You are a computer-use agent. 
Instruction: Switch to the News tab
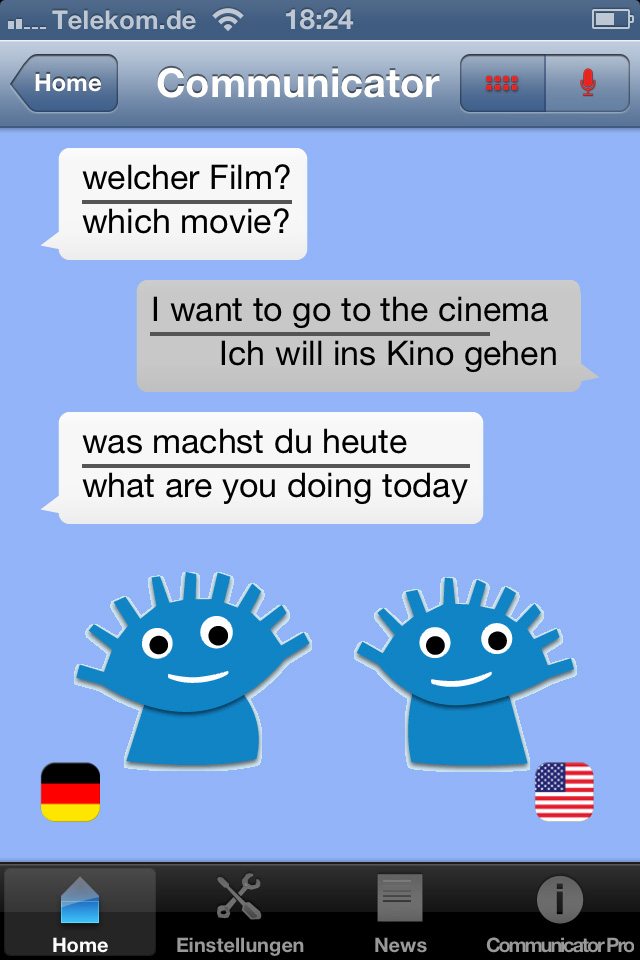coord(400,912)
